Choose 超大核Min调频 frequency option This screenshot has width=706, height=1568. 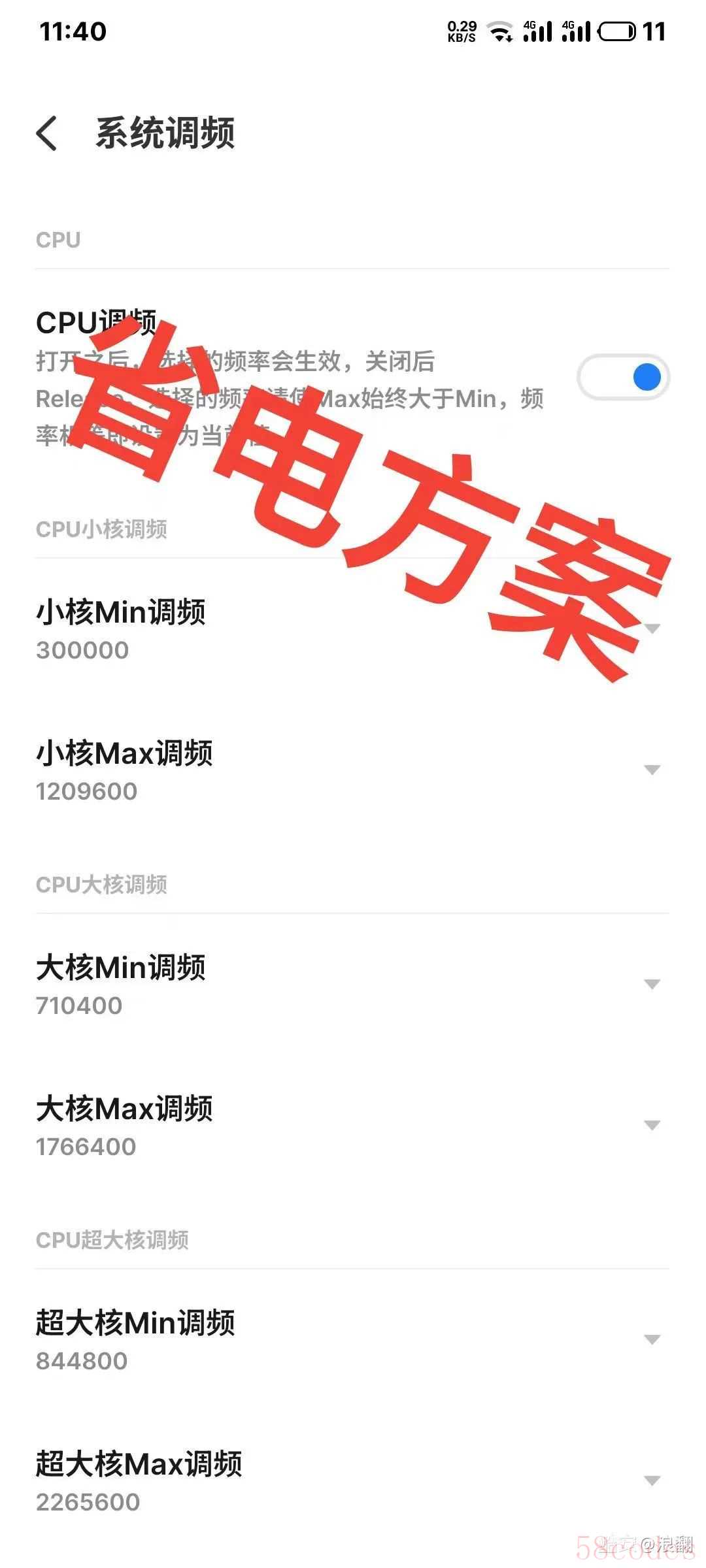[353, 1339]
